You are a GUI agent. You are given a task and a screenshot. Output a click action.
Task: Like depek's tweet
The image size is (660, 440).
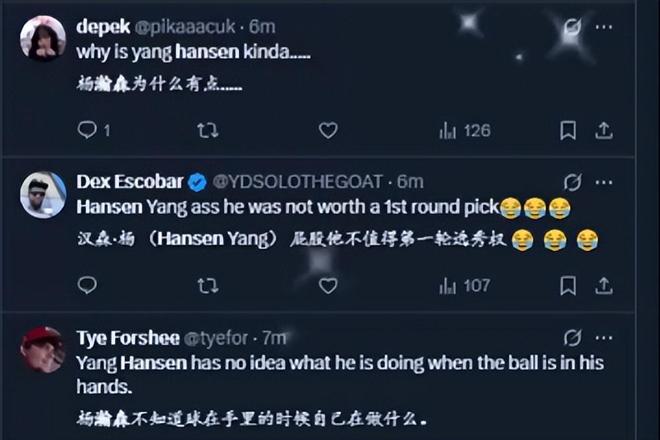coord(328,130)
